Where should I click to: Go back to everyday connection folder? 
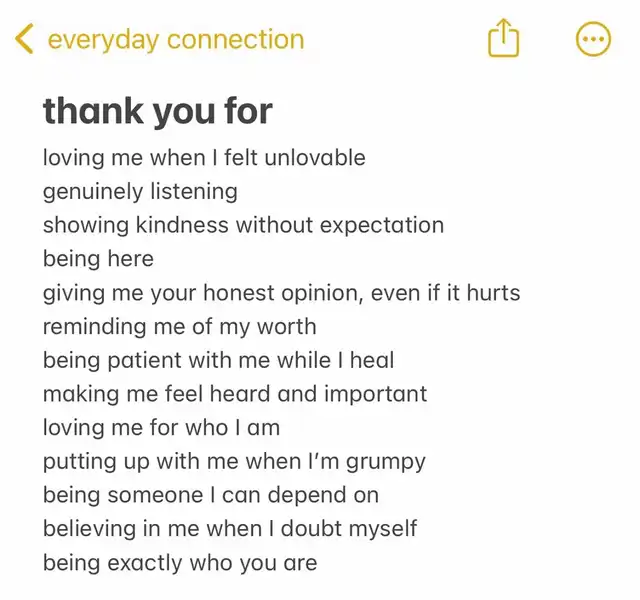click(160, 40)
